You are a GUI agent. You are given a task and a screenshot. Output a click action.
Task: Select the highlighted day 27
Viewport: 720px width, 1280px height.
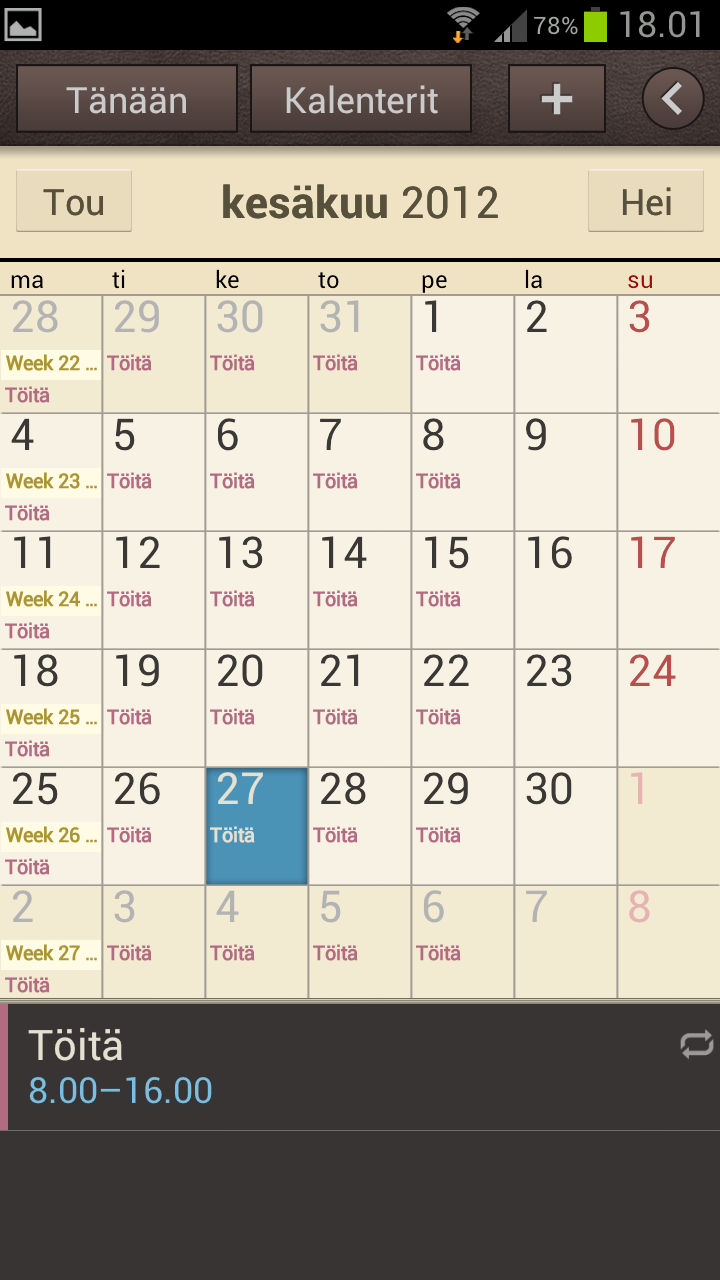click(x=257, y=826)
